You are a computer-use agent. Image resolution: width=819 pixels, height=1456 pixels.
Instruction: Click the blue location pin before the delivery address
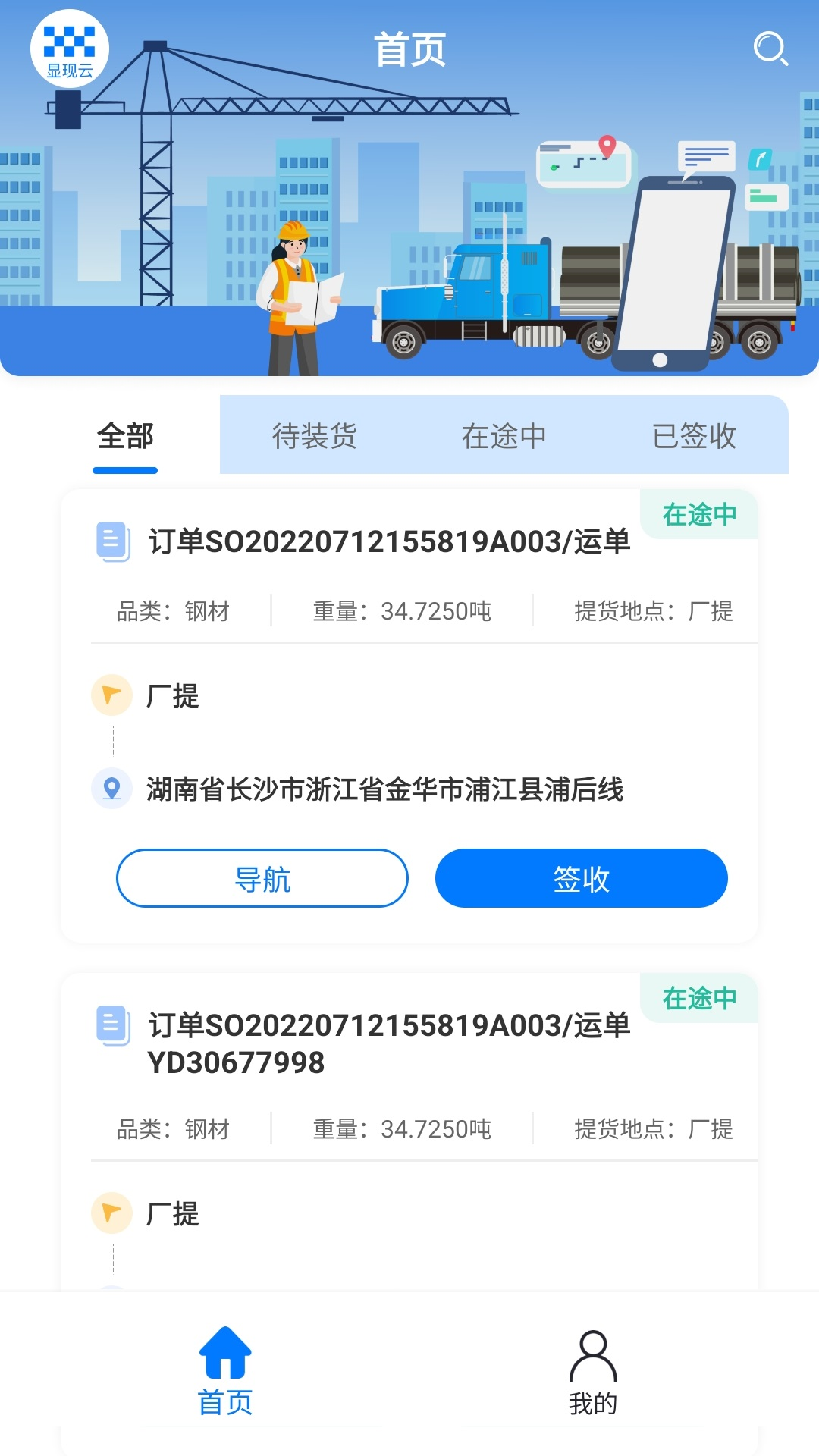point(111,789)
